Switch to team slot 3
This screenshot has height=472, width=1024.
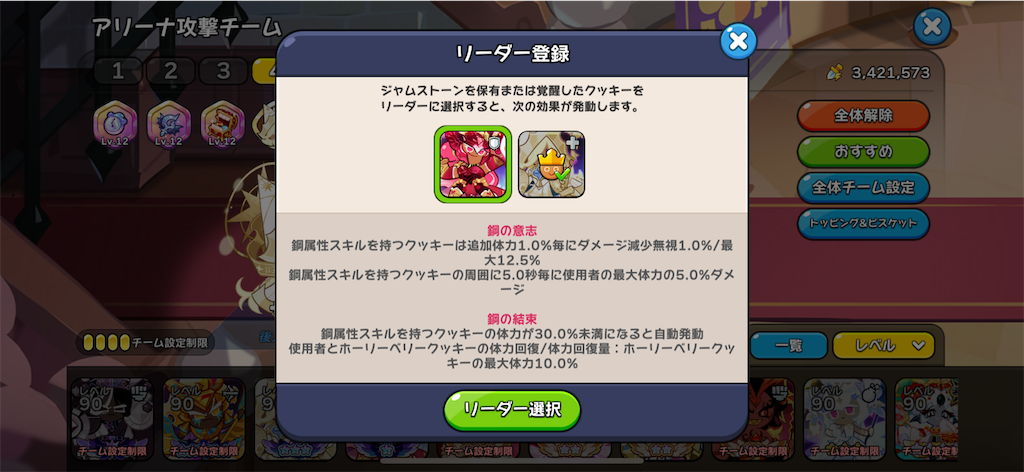point(223,71)
